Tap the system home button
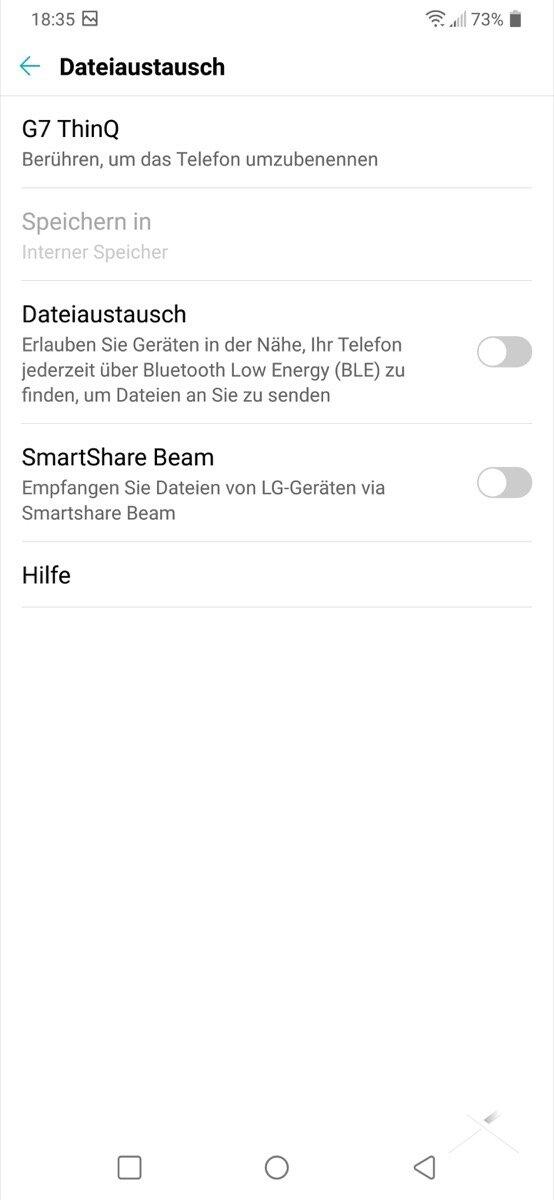 pyautogui.click(x=277, y=1167)
